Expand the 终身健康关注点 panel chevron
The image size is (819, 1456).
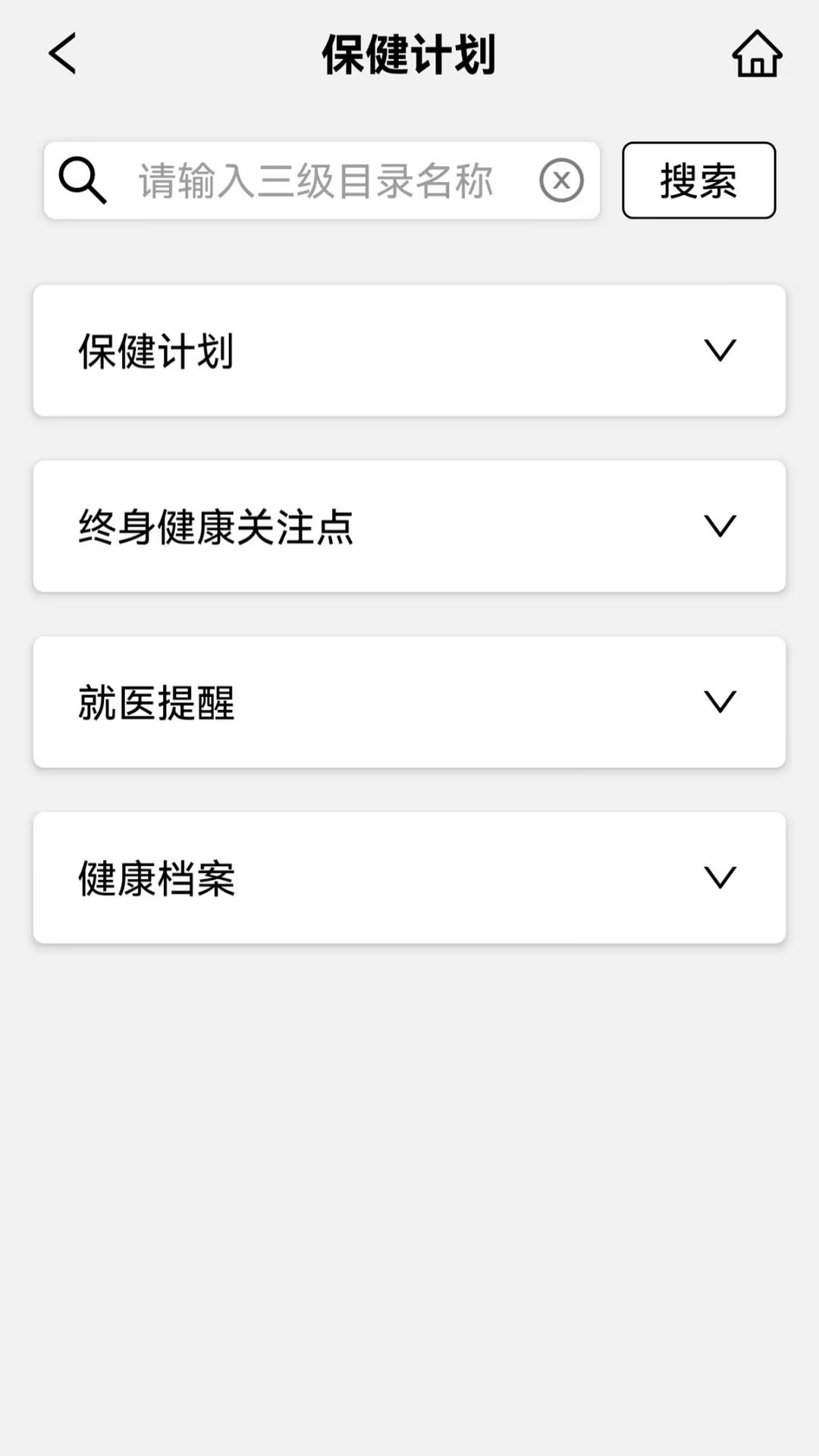(719, 526)
